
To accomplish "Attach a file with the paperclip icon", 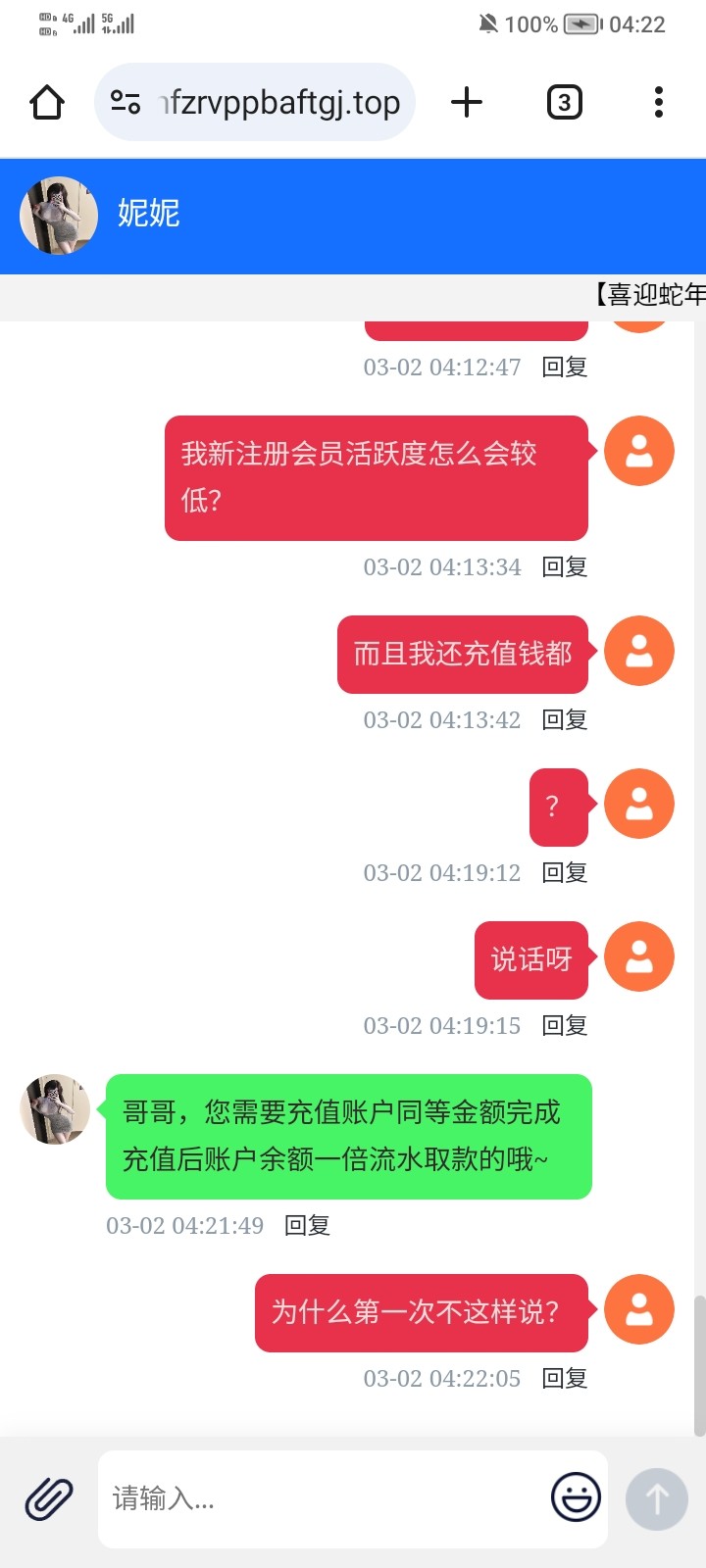I will point(49,1498).
